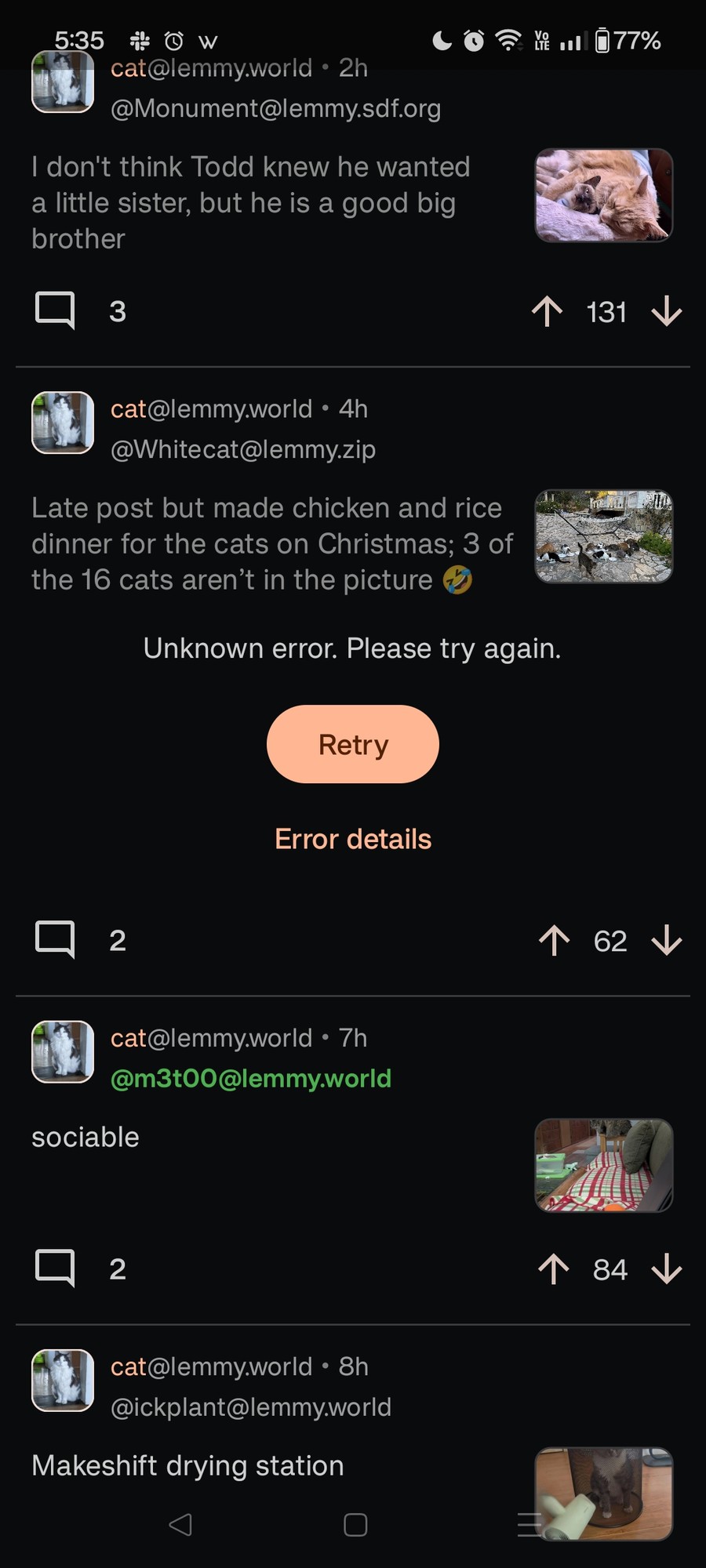Open the Makeshift drying station post
The width and height of the screenshot is (706, 1568).
click(187, 1465)
